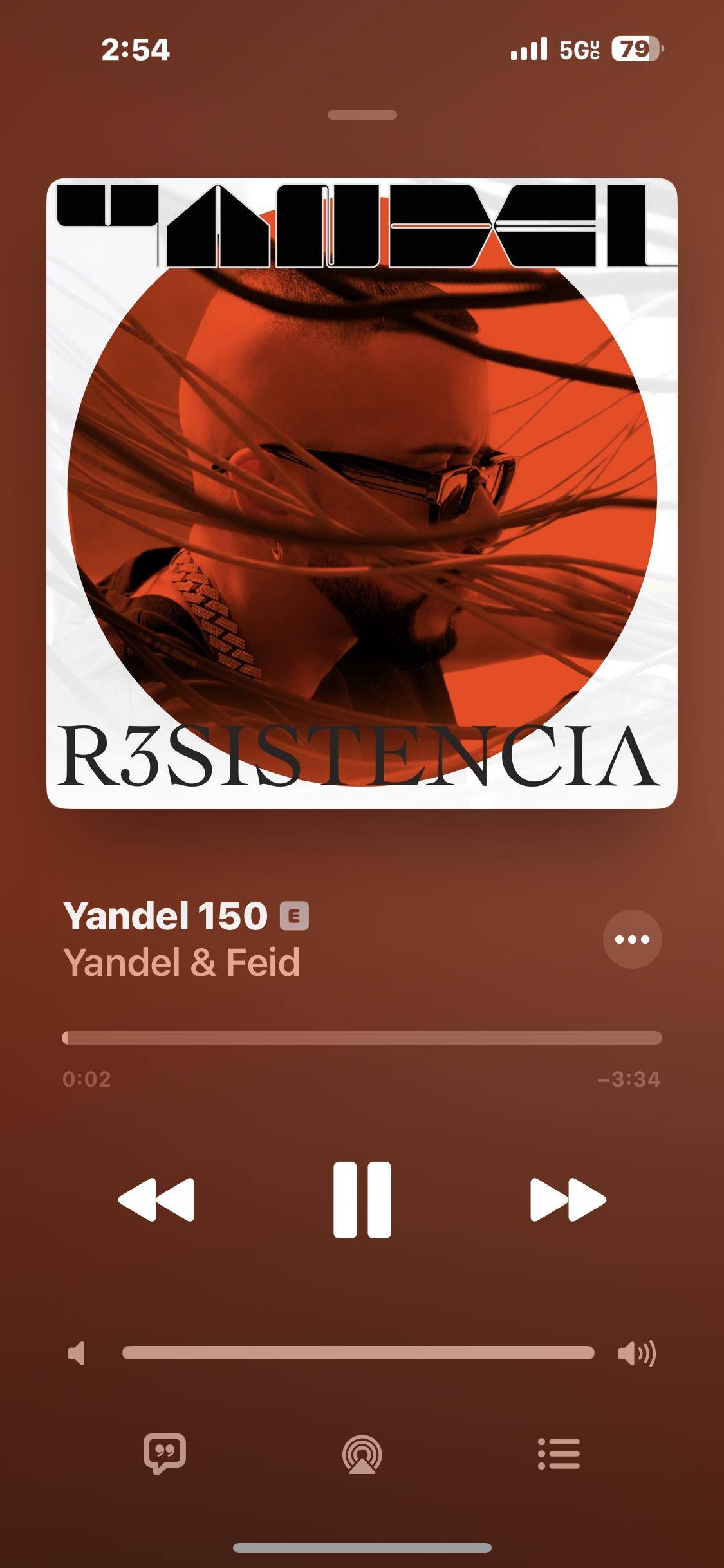Go back to the previous track
Image resolution: width=724 pixels, height=1568 pixels.
coord(156,1199)
